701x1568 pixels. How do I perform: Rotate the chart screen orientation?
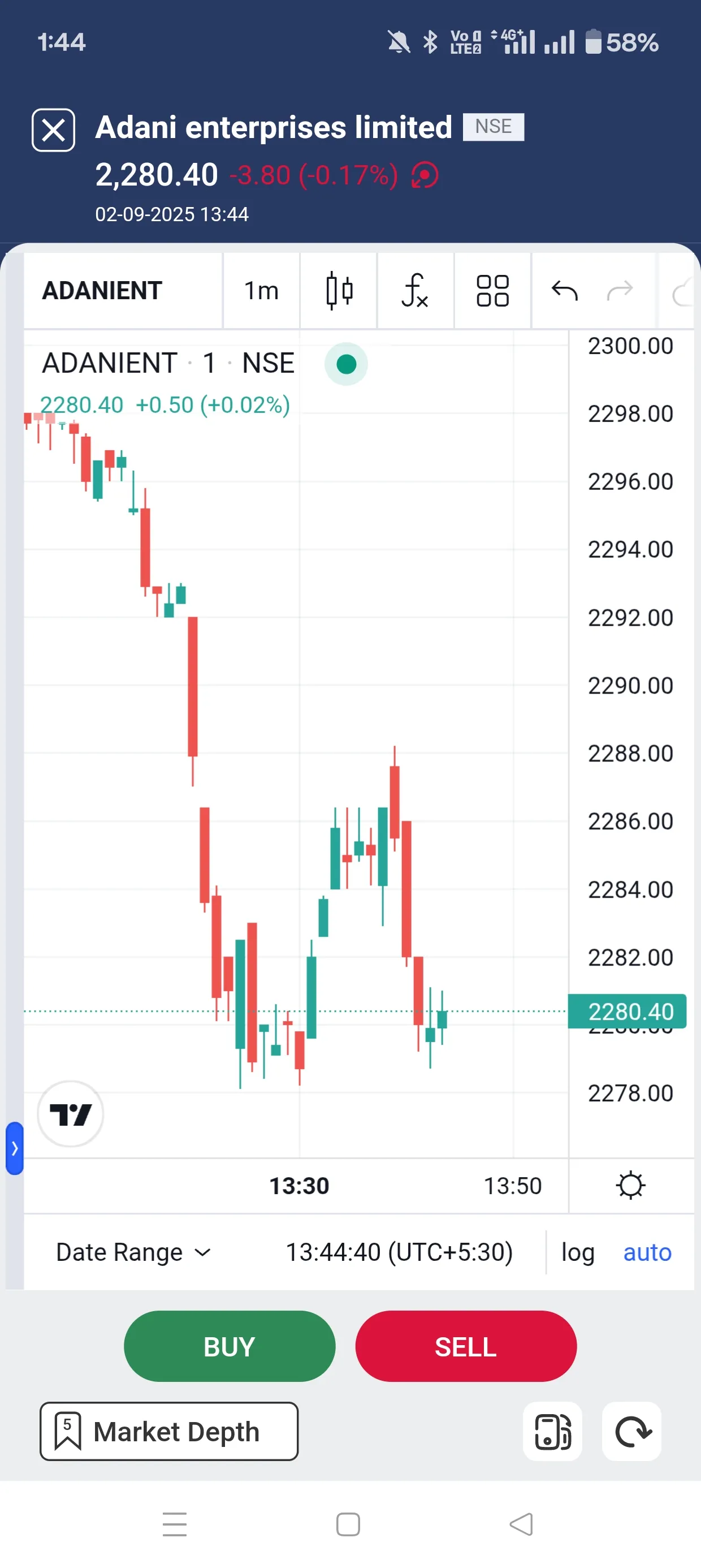point(552,1431)
